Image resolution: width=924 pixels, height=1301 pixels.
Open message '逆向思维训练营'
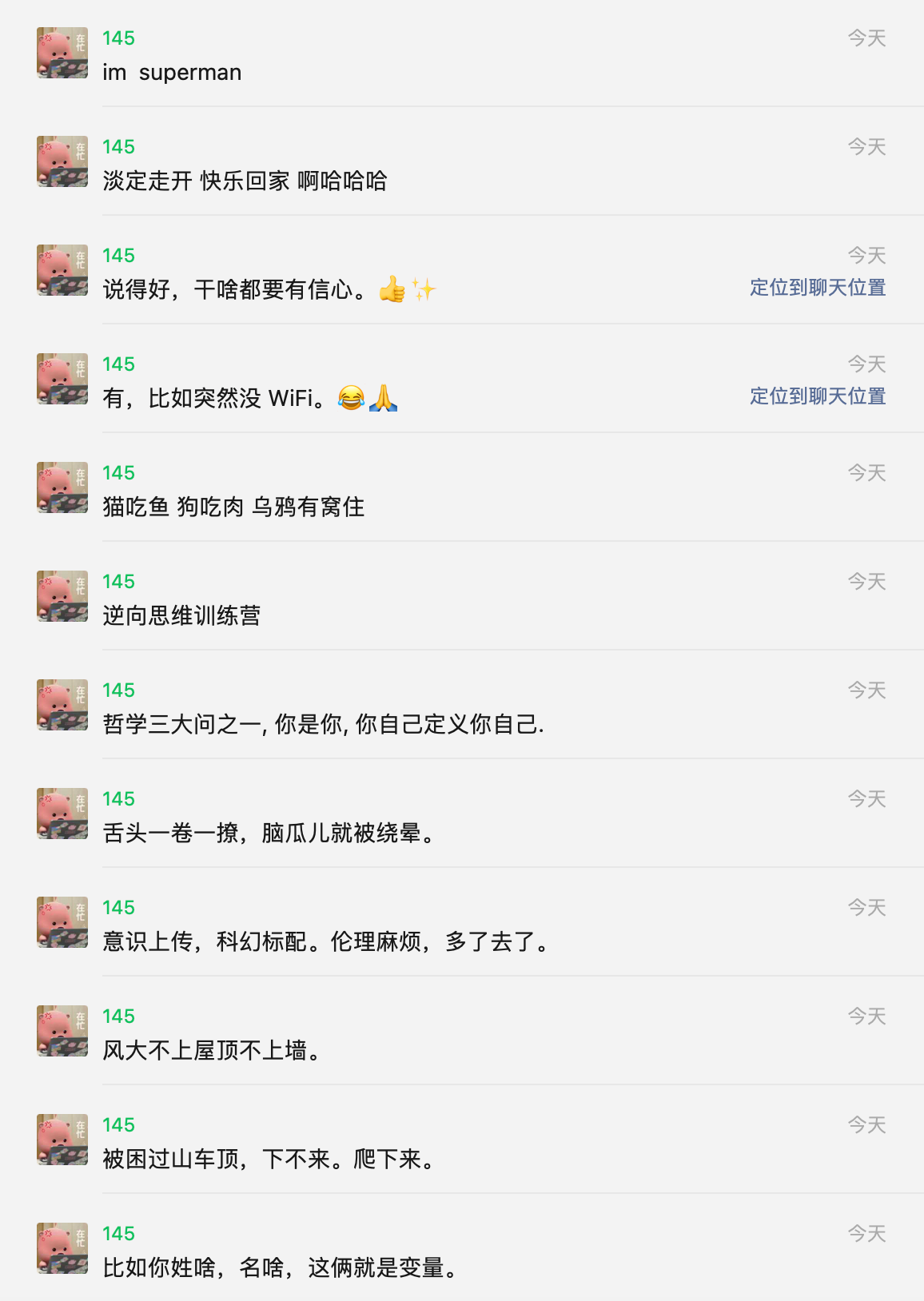[x=181, y=616]
